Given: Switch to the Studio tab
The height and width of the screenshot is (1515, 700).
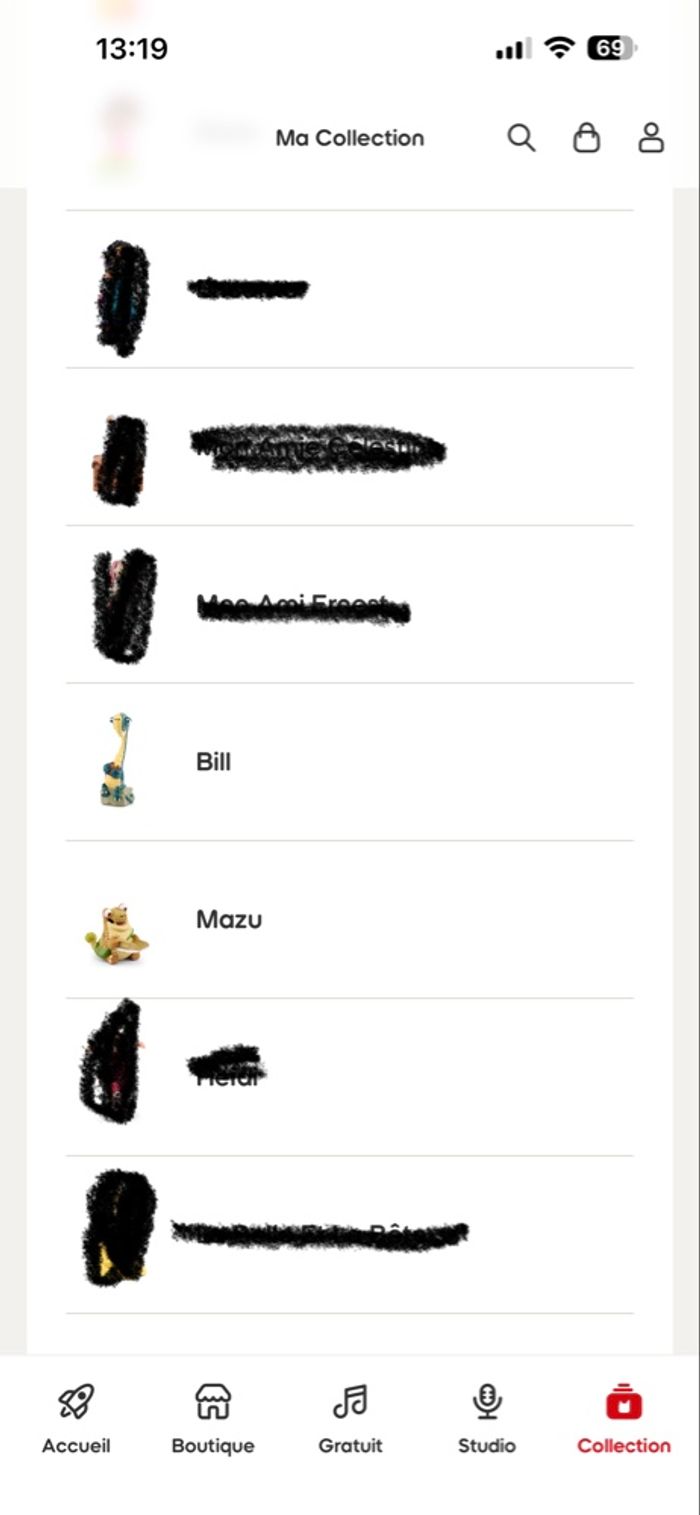Looking at the screenshot, I should pos(487,1419).
